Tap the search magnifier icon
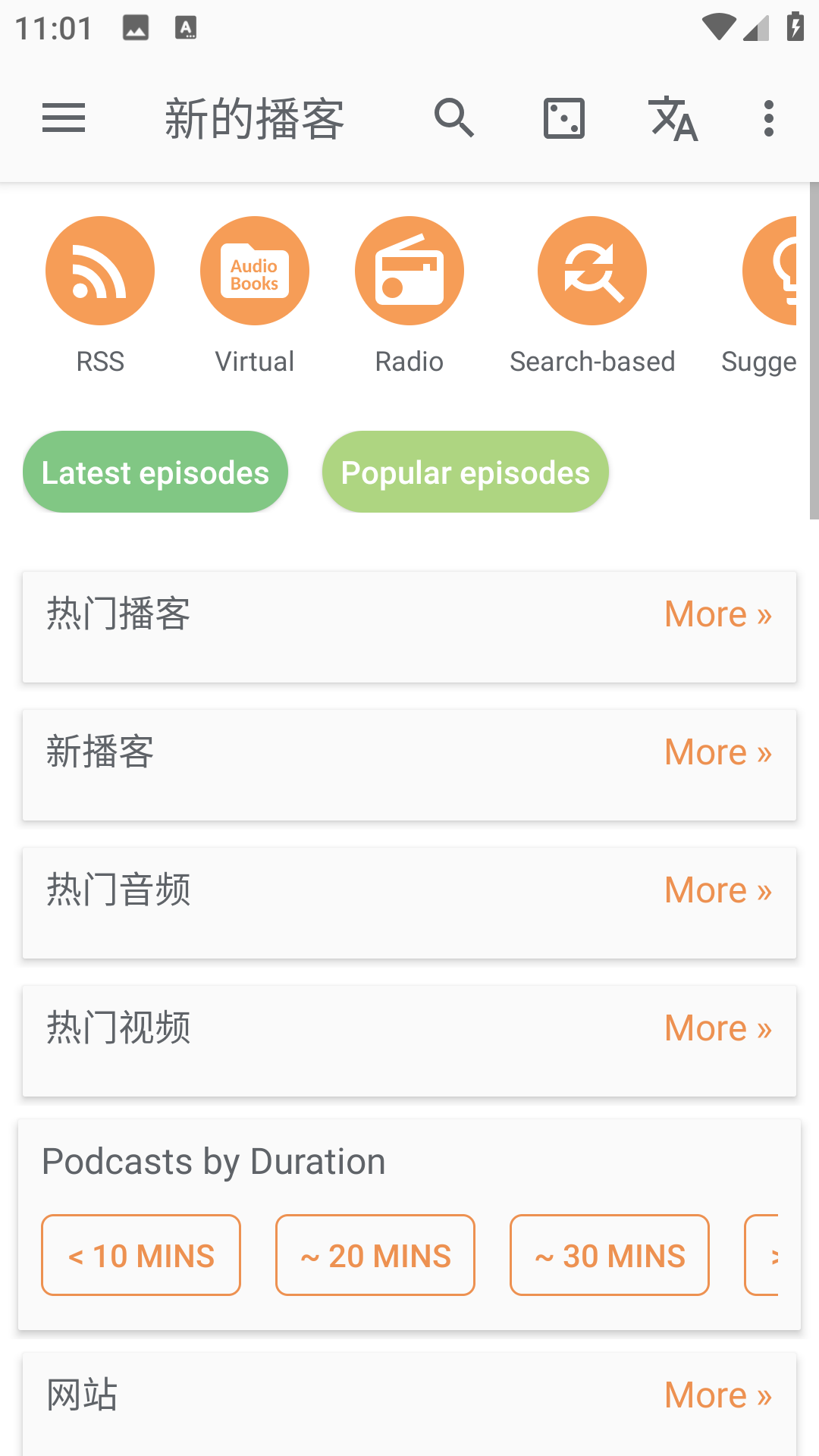 (455, 118)
